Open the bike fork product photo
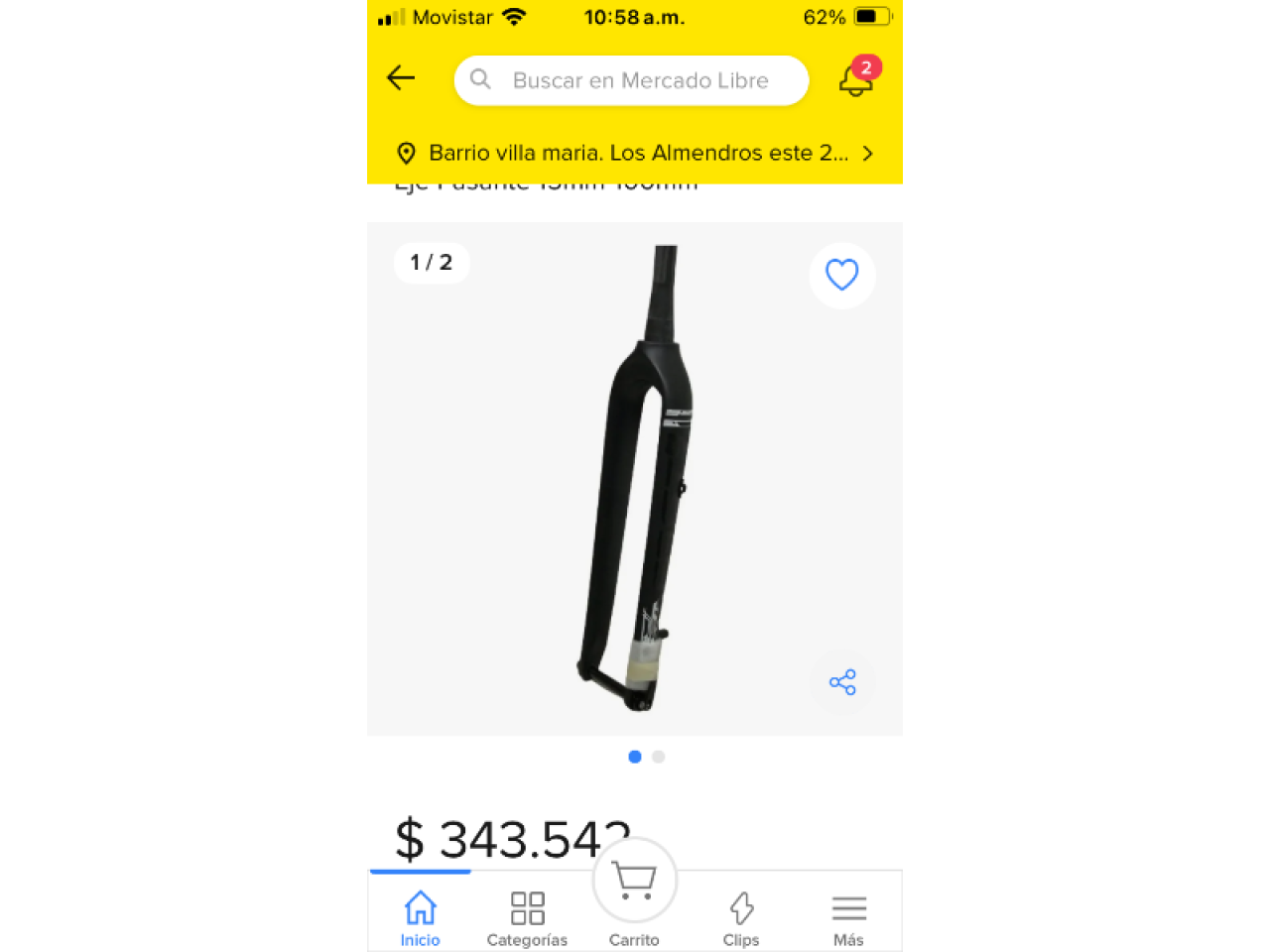The height and width of the screenshot is (952, 1270). [635, 478]
